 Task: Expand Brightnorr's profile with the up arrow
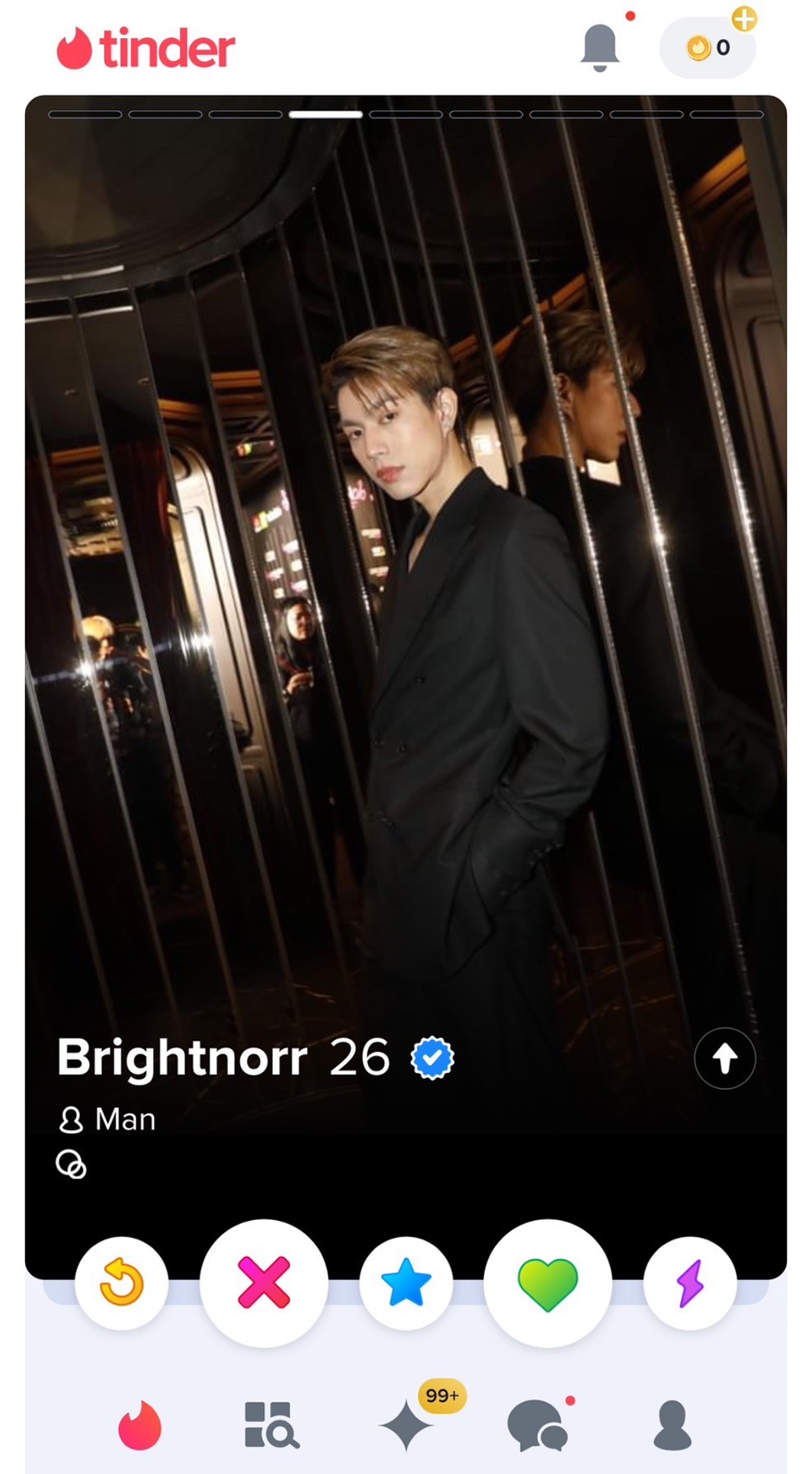click(724, 1058)
